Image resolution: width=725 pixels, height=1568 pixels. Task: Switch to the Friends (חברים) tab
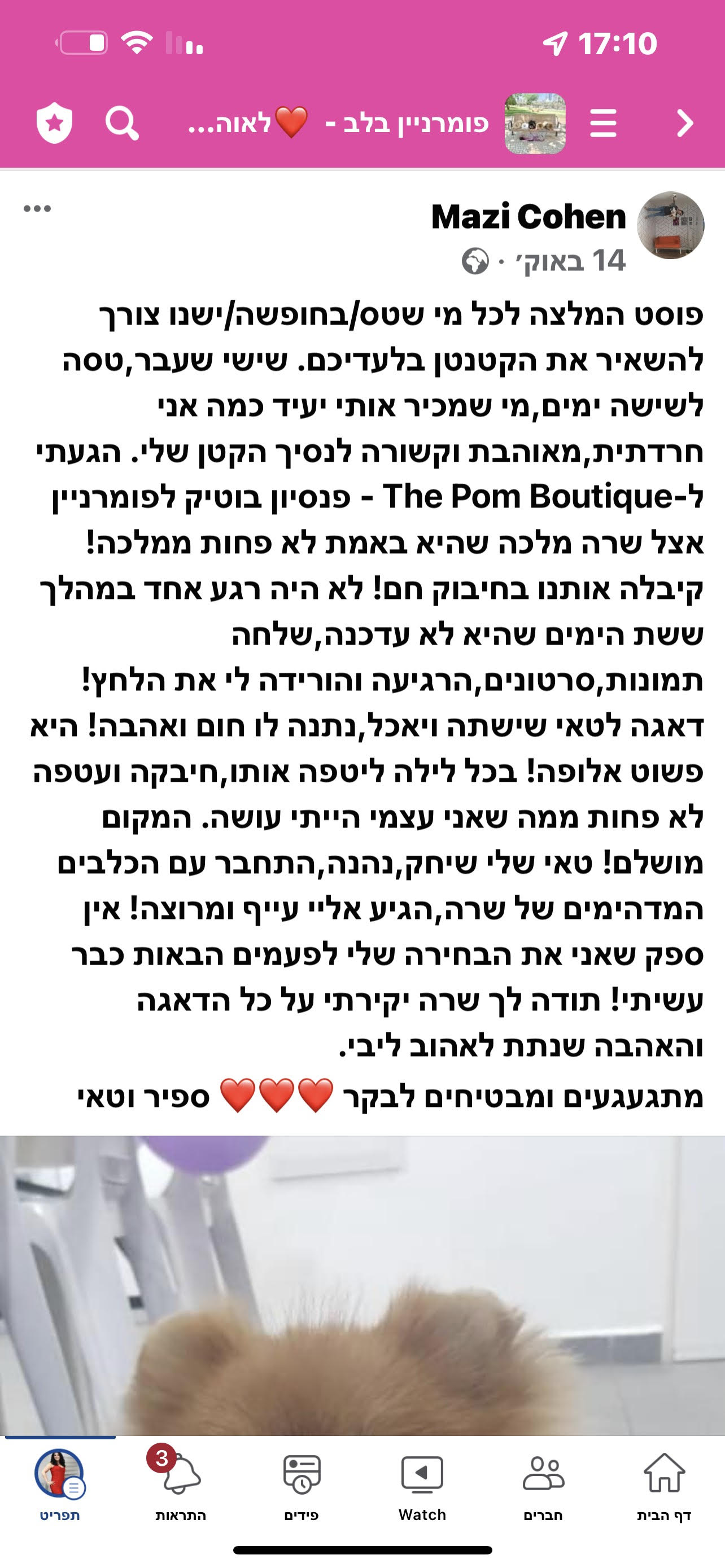(543, 1485)
